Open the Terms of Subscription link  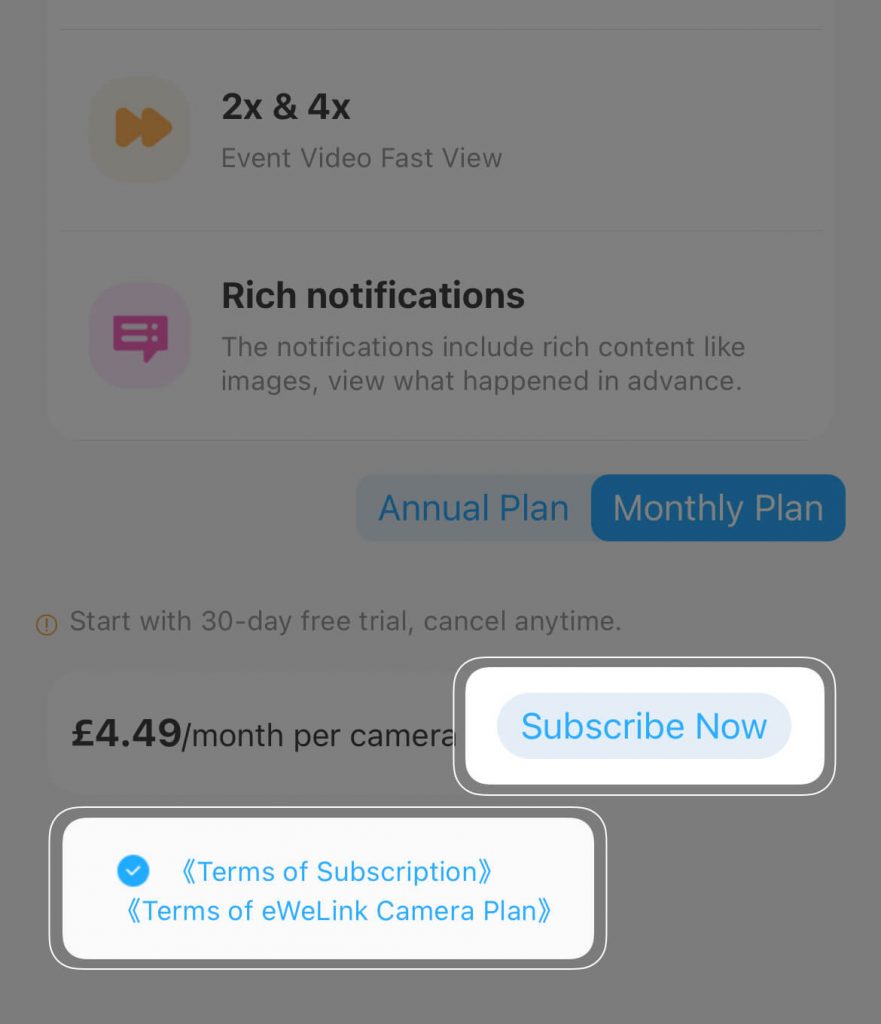coord(336,872)
